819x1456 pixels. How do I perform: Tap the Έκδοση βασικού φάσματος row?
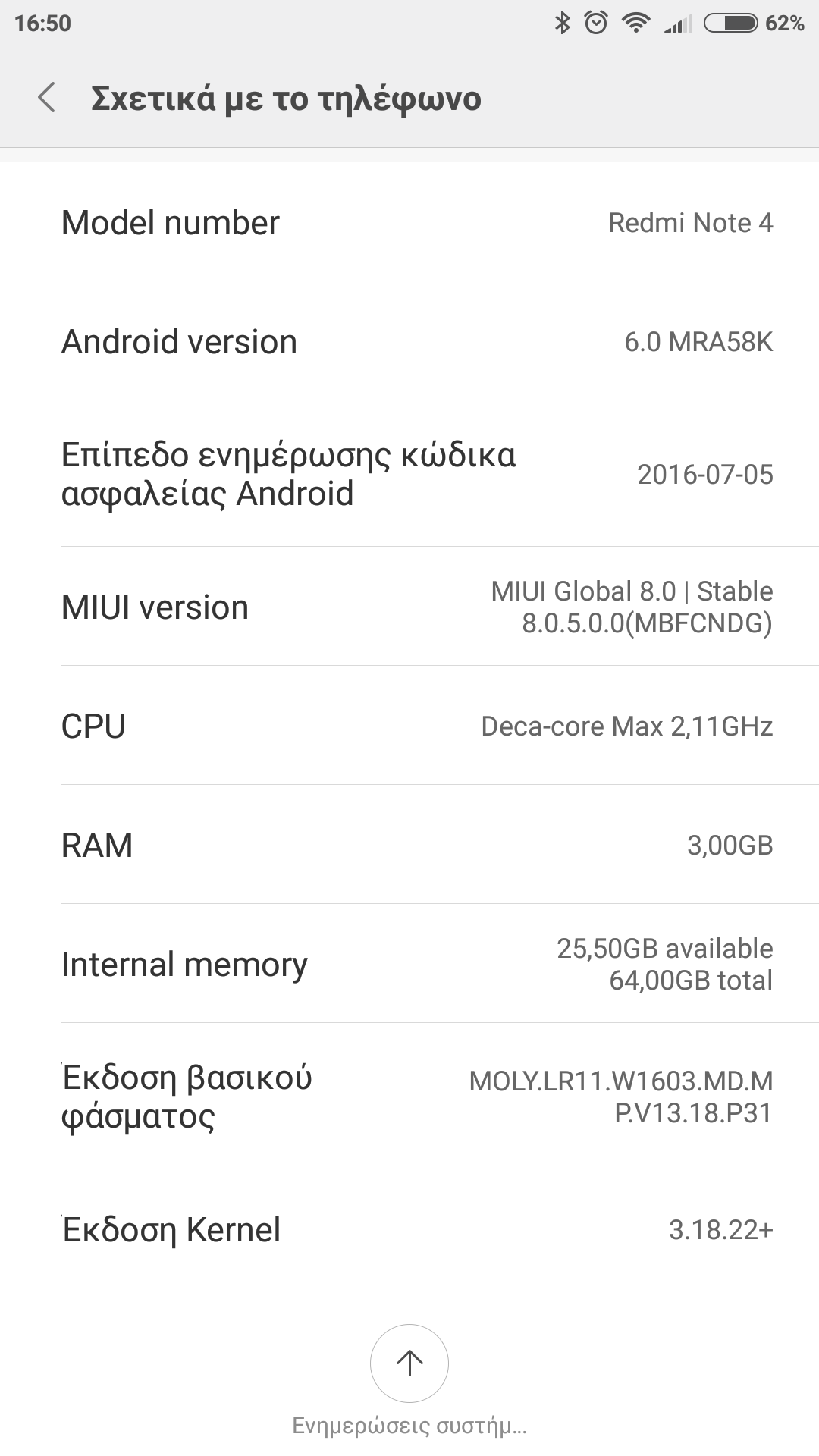click(x=409, y=1097)
